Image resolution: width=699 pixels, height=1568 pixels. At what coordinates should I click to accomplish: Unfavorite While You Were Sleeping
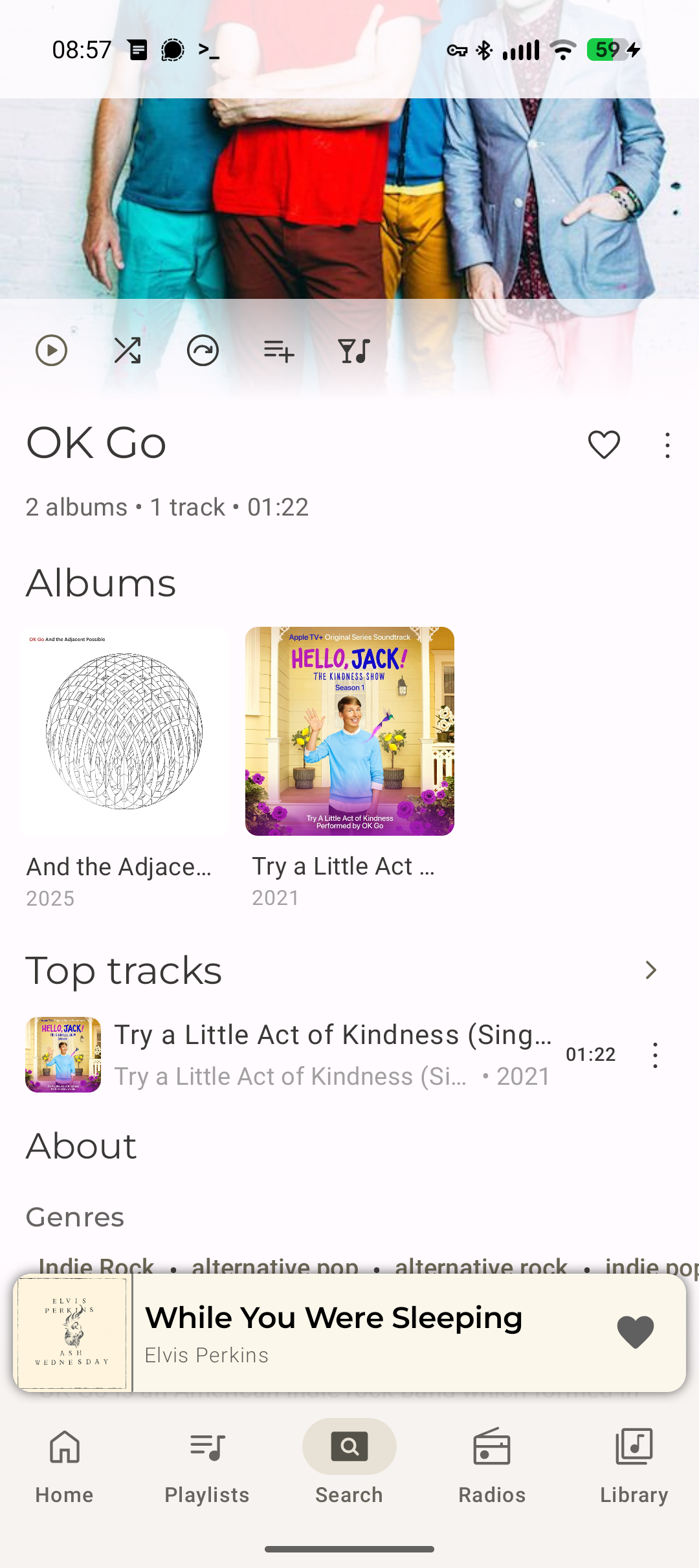(635, 1333)
